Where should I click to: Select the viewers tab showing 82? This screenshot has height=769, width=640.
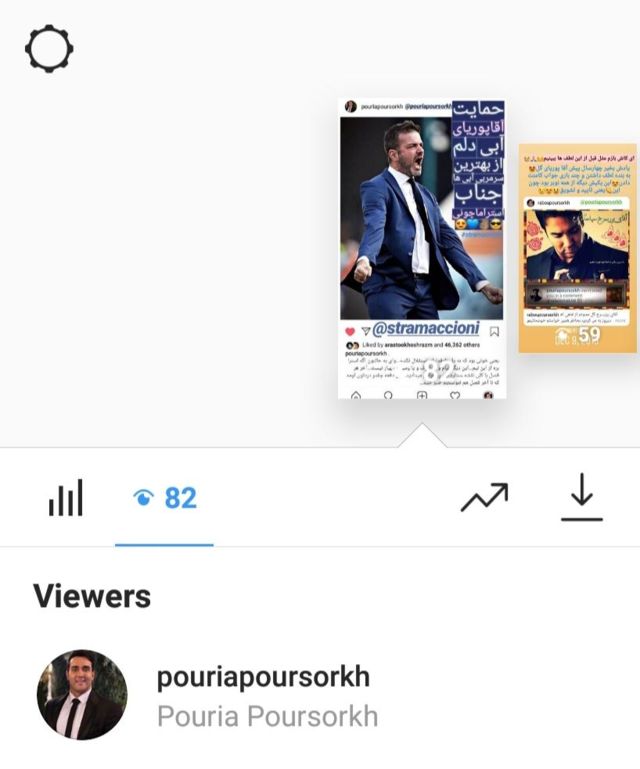click(x=165, y=497)
